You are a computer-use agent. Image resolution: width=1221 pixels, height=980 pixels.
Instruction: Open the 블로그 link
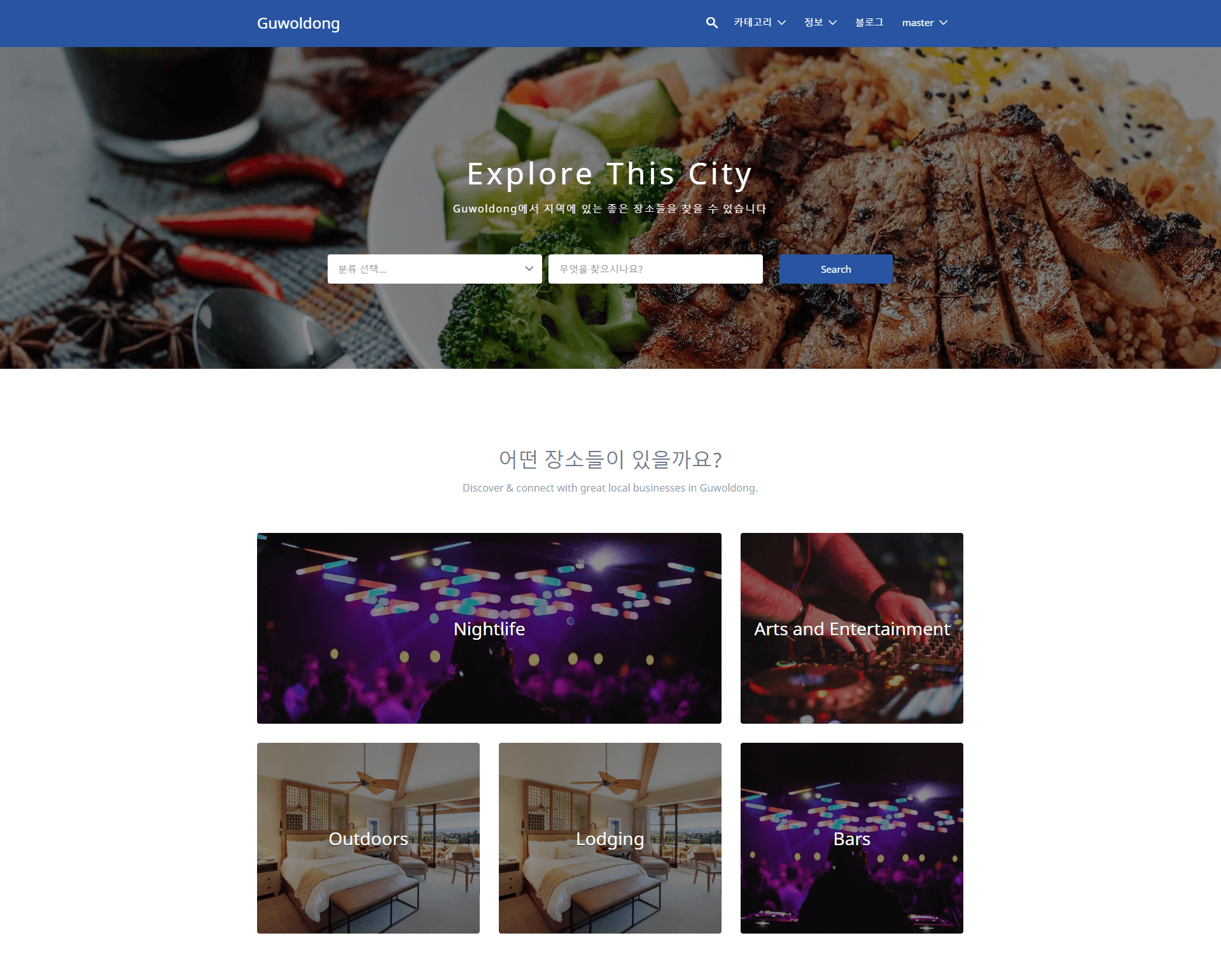point(869,23)
